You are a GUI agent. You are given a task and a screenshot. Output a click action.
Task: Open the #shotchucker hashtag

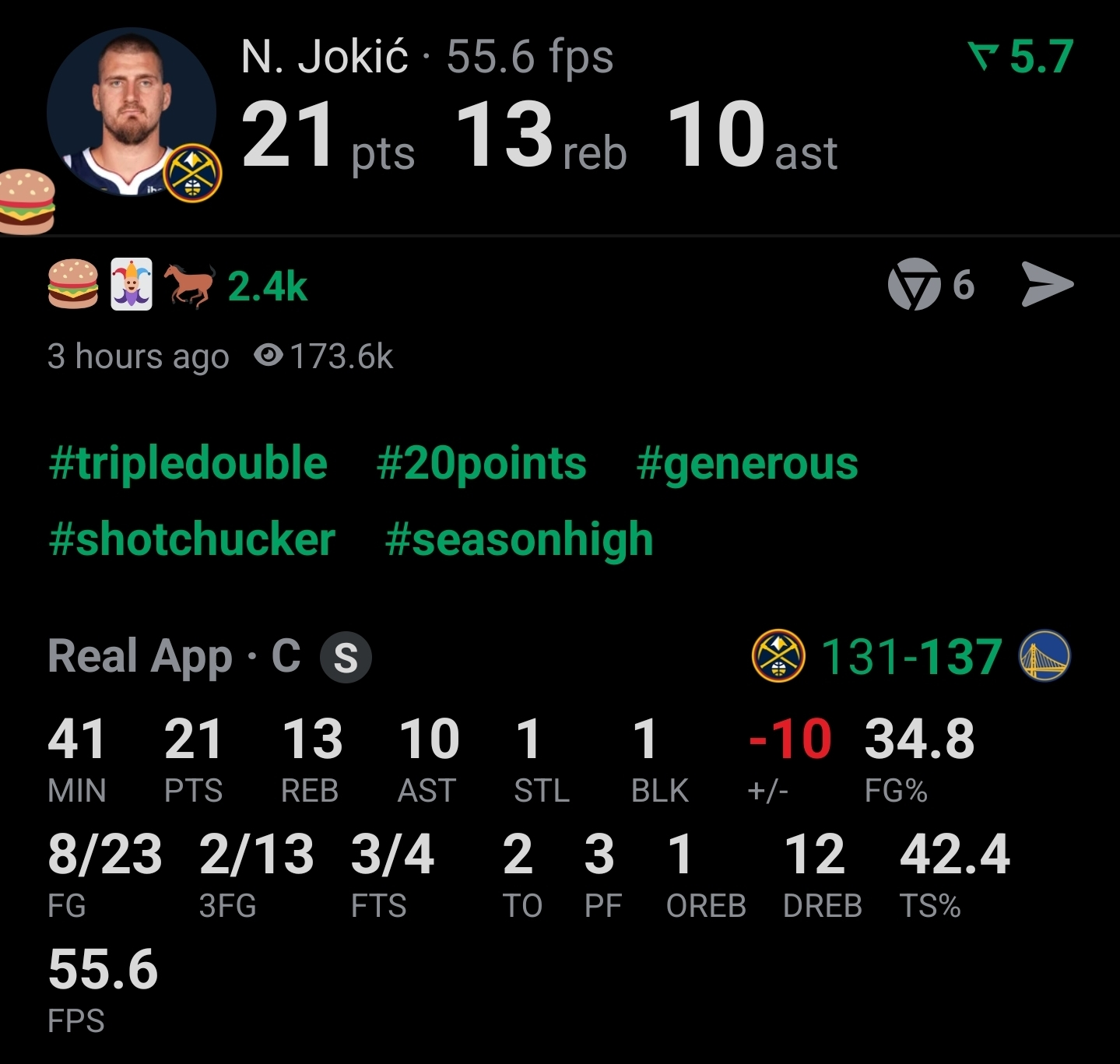pos(191,539)
